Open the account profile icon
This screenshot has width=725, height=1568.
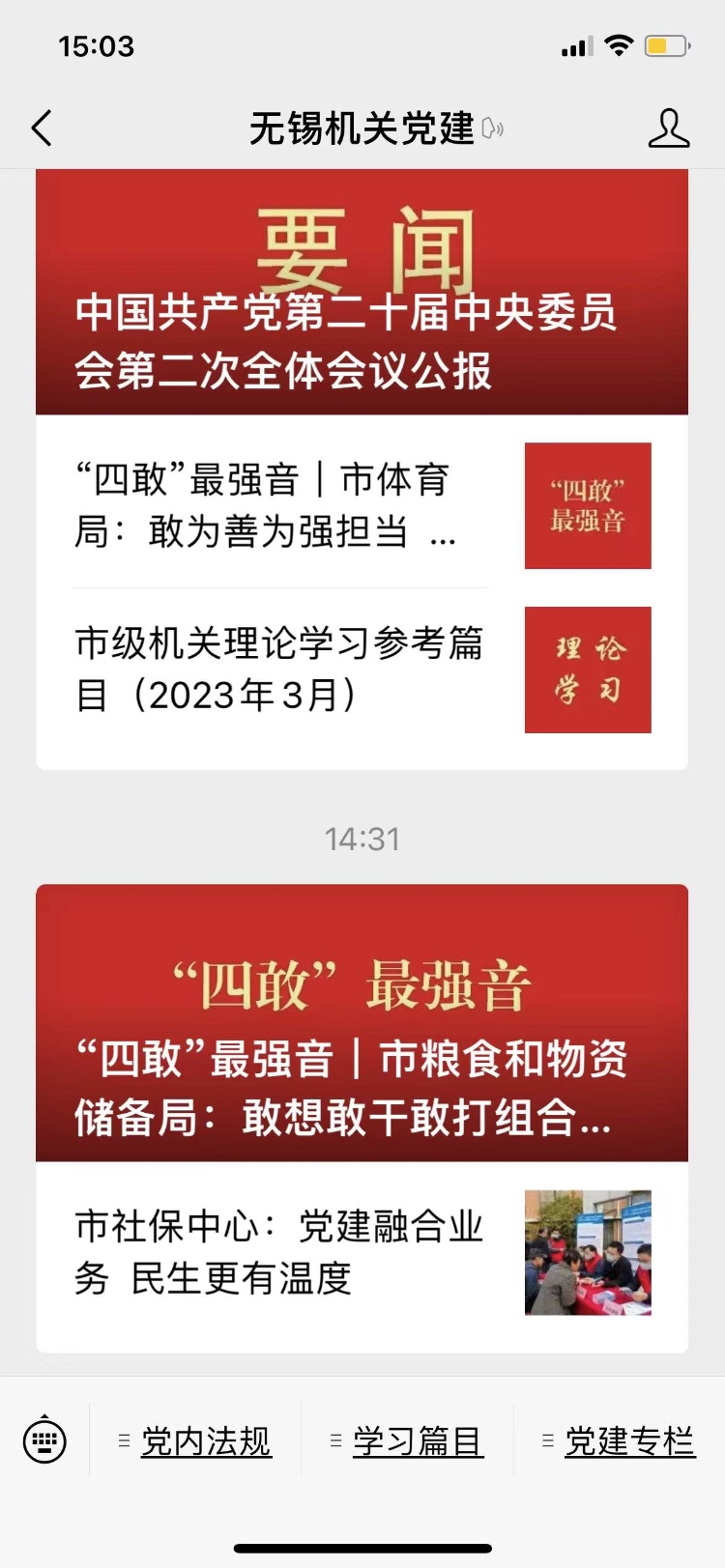[669, 128]
